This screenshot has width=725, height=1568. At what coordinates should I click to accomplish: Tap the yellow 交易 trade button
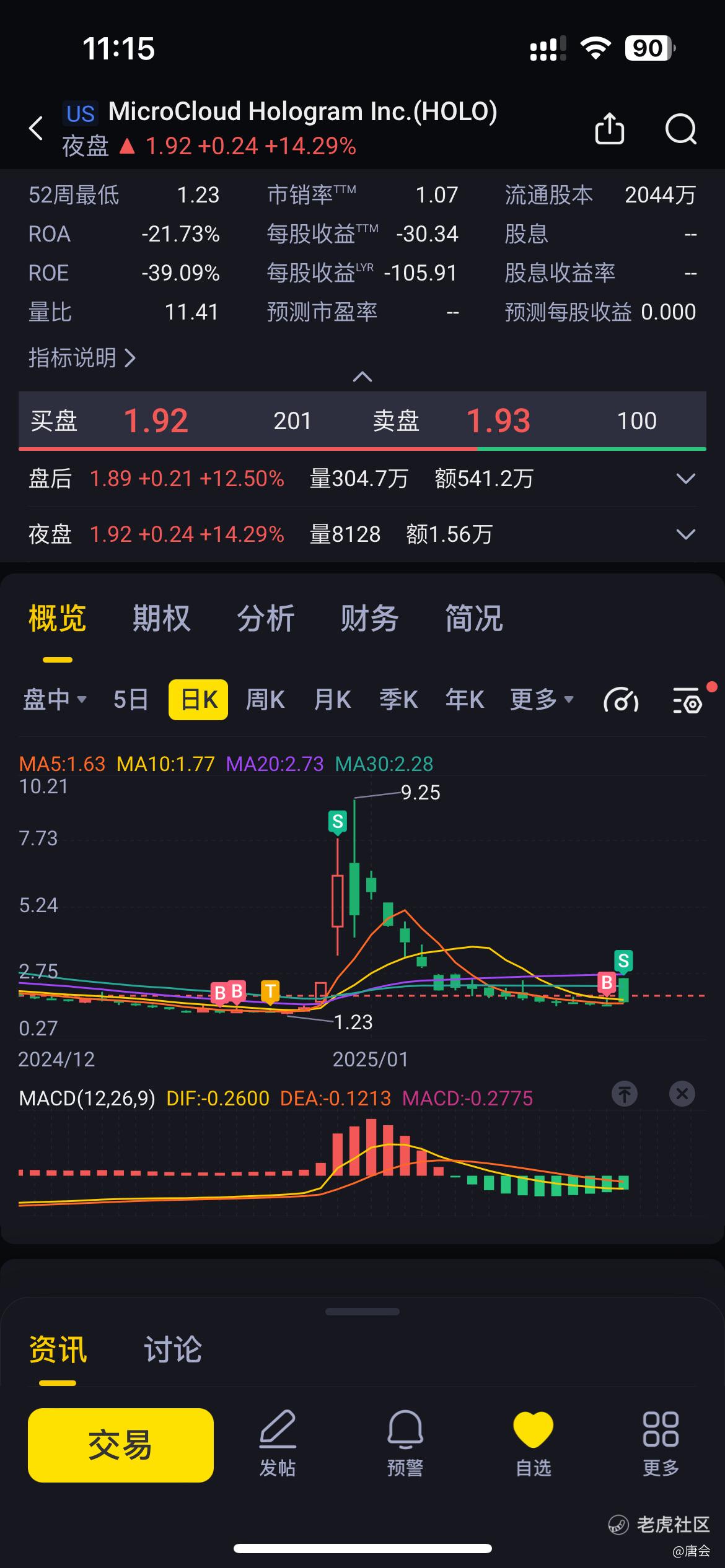pyautogui.click(x=121, y=1445)
